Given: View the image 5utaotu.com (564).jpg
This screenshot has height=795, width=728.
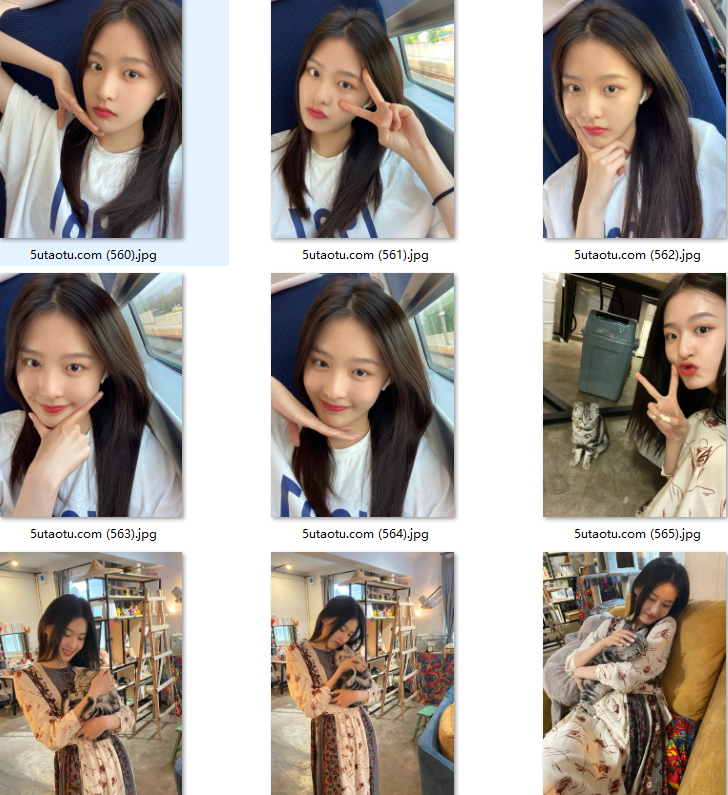Looking at the screenshot, I should click(x=362, y=395).
